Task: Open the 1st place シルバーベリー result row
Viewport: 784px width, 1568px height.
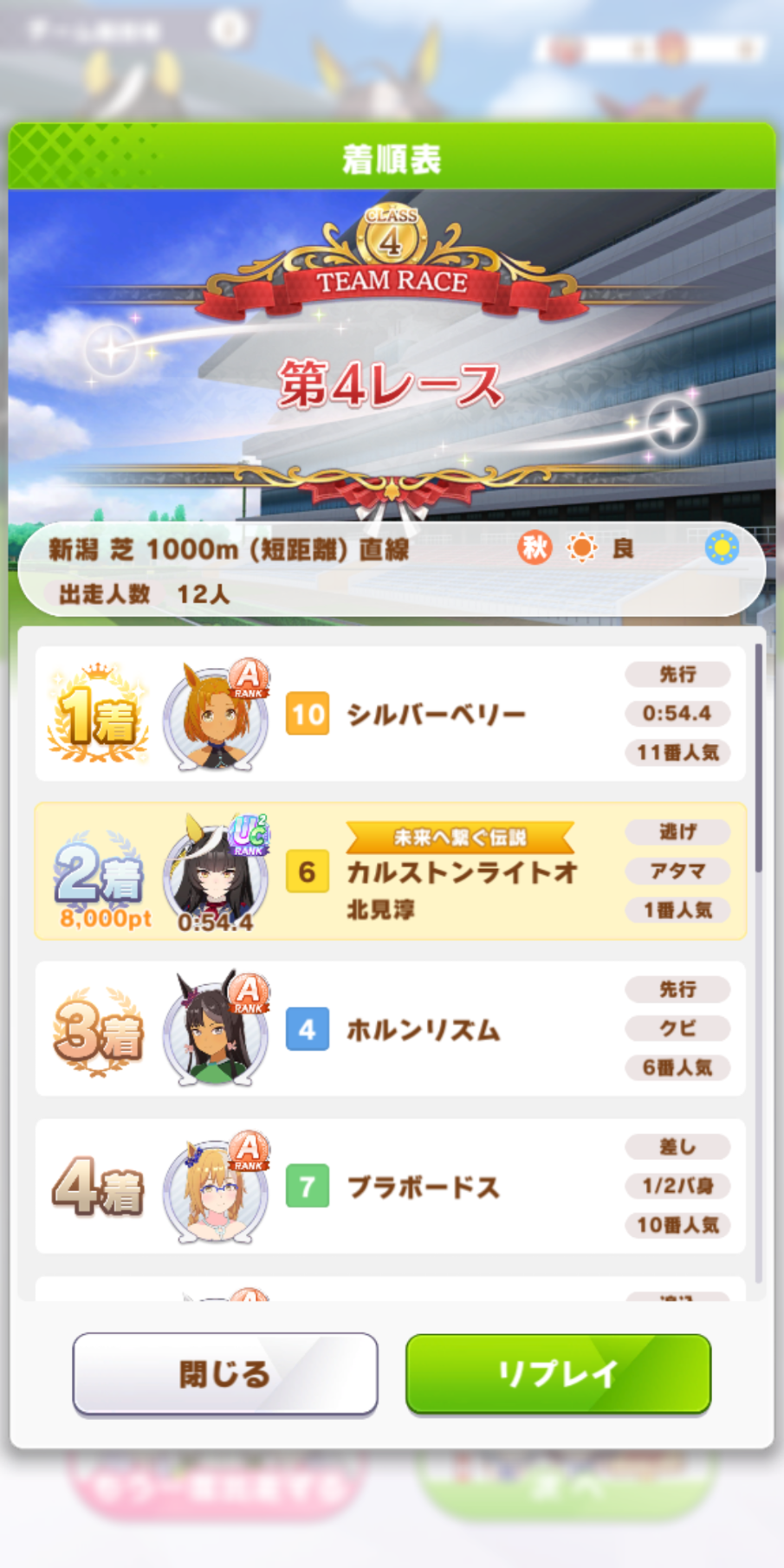Action: click(390, 714)
